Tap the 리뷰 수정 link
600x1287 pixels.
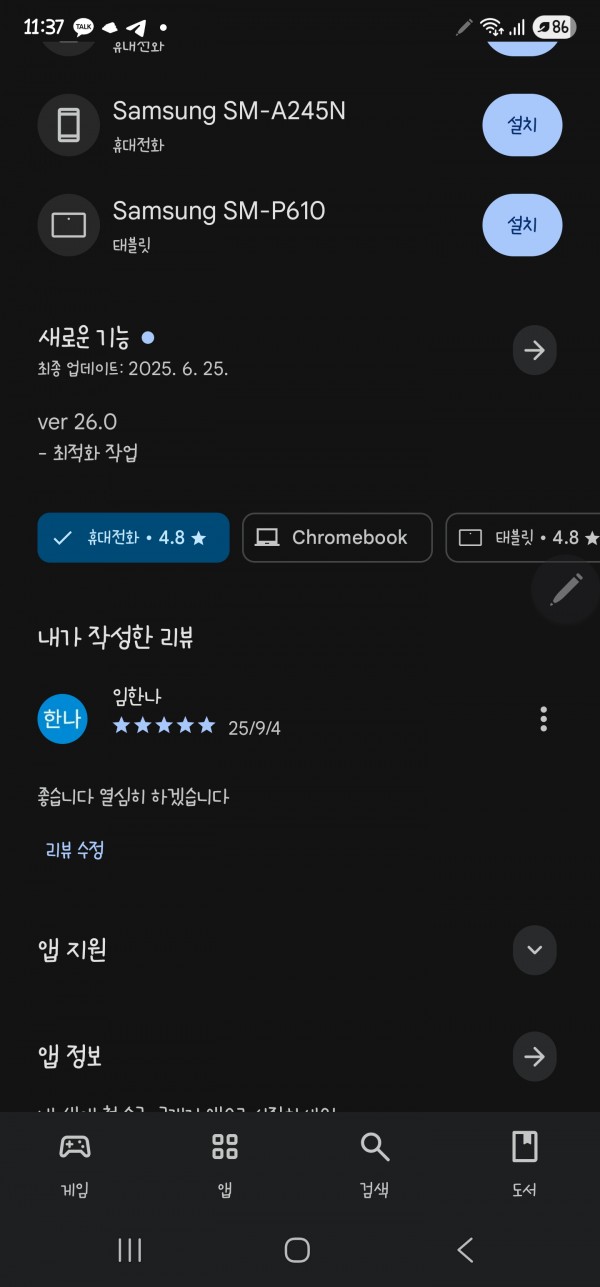(75, 850)
